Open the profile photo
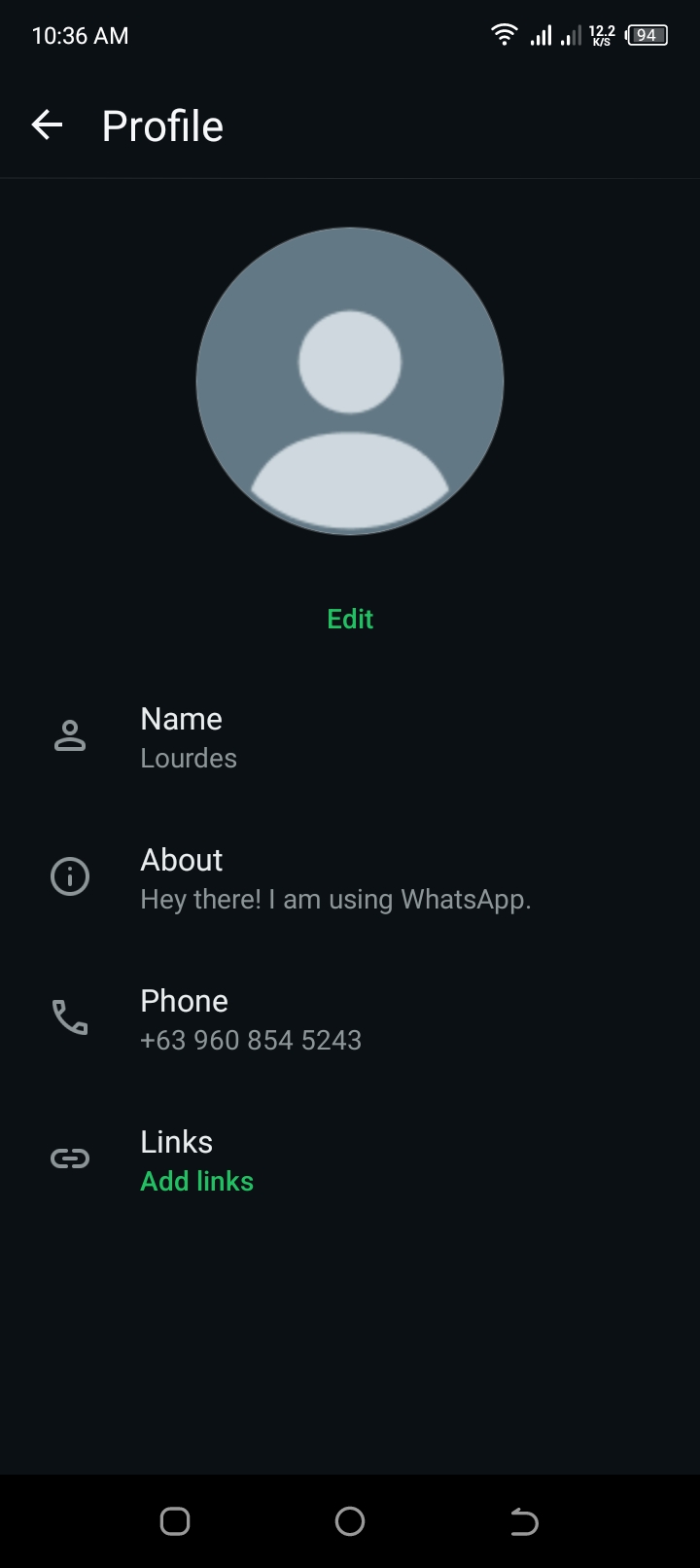The width and height of the screenshot is (700, 1568). pyautogui.click(x=350, y=381)
